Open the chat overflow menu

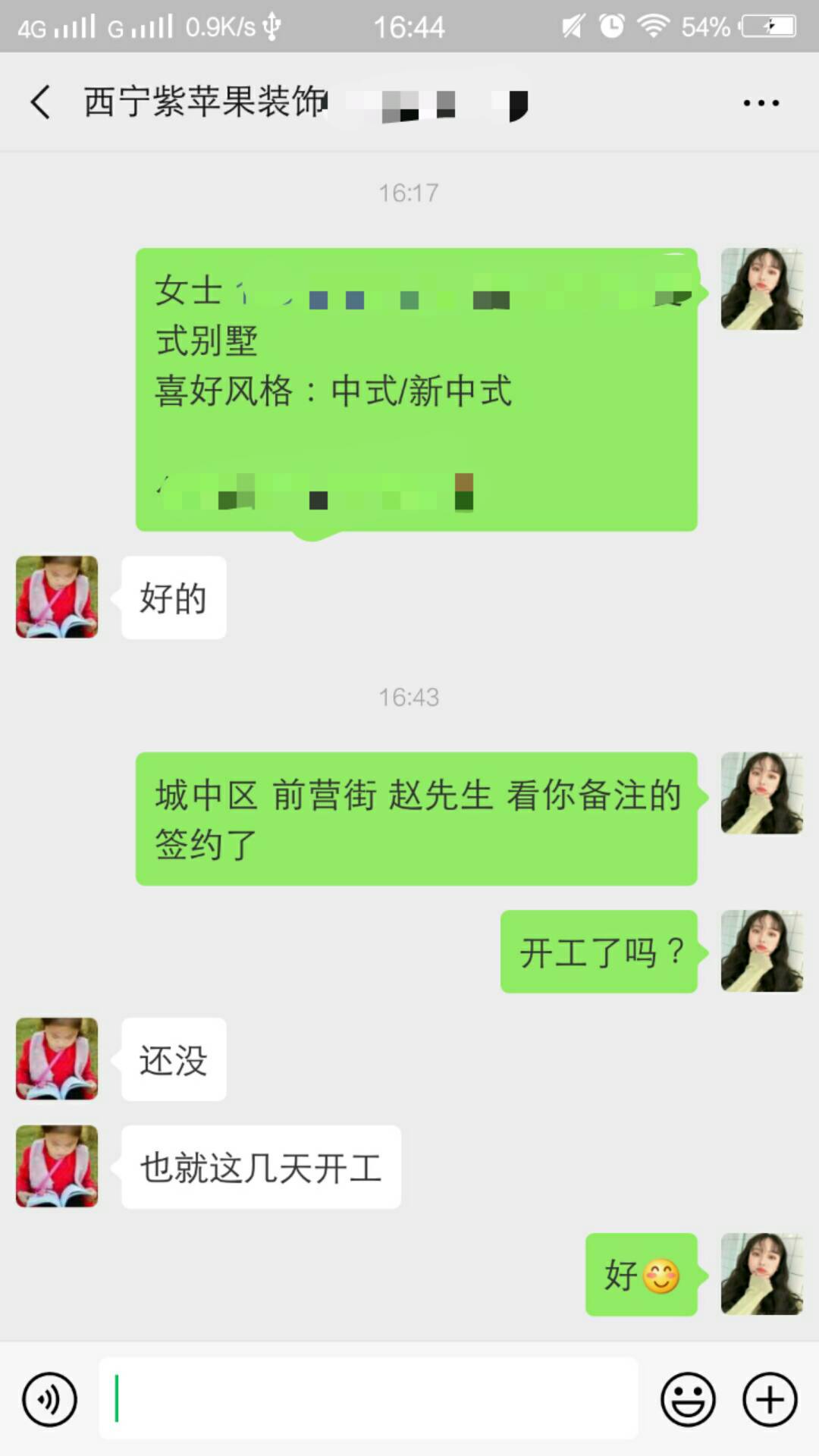point(761,103)
